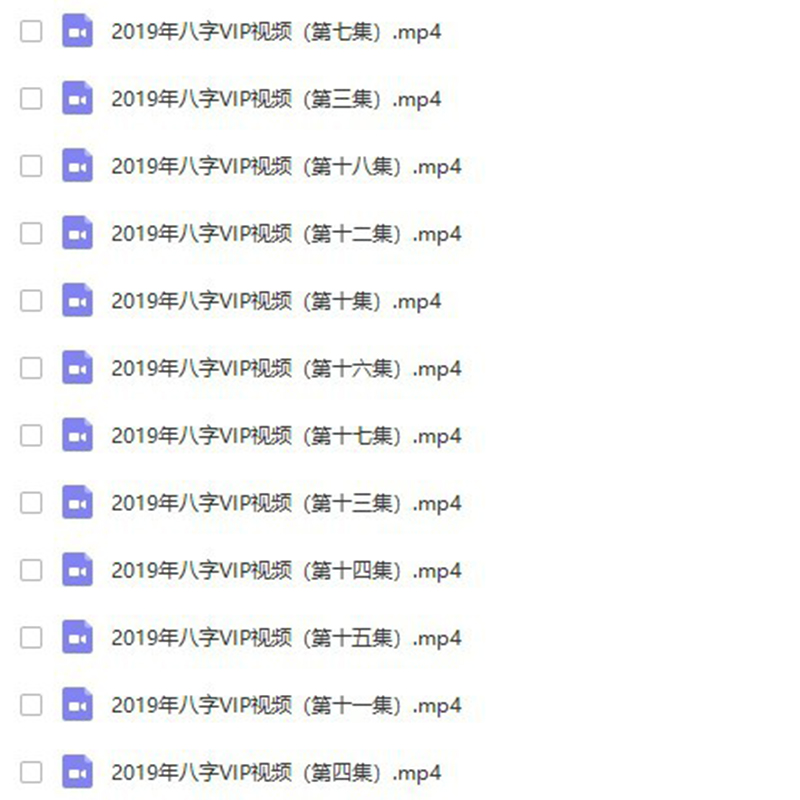Viewport: 800px width, 800px height.
Task: Open the 第十四集 video file
Action: pos(285,571)
